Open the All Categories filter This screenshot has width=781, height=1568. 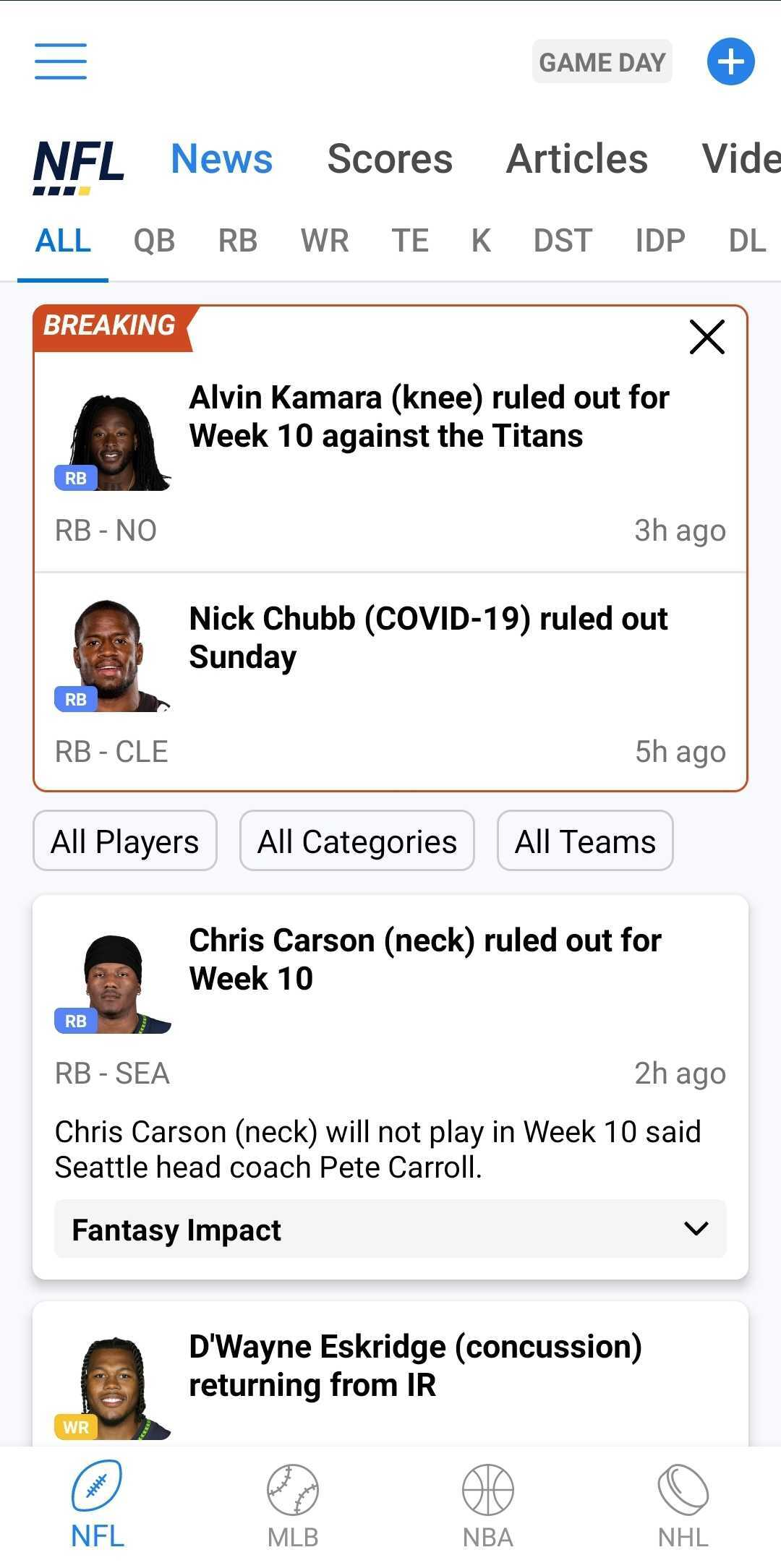click(357, 841)
